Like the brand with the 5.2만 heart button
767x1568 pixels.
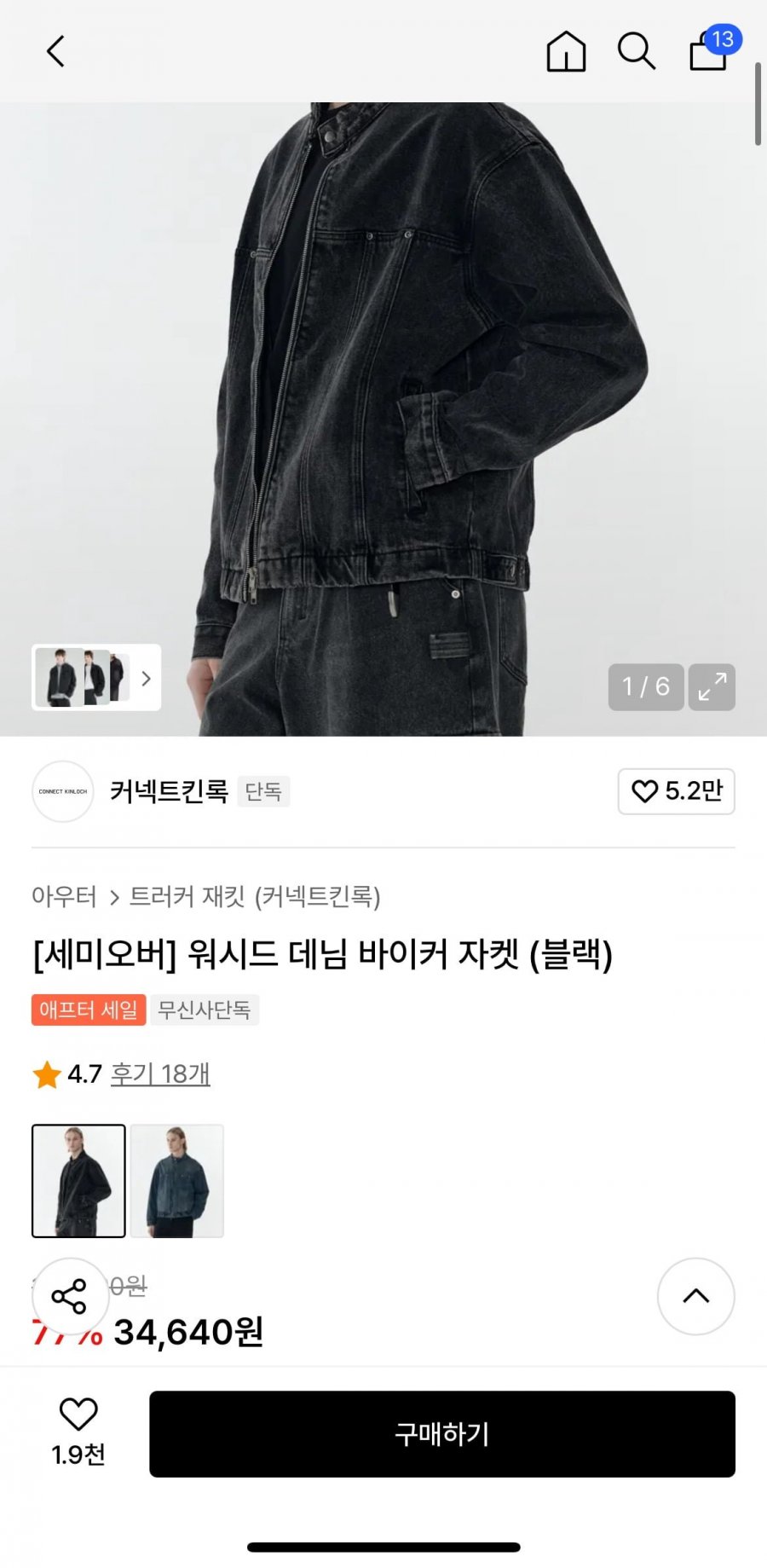pos(677,791)
